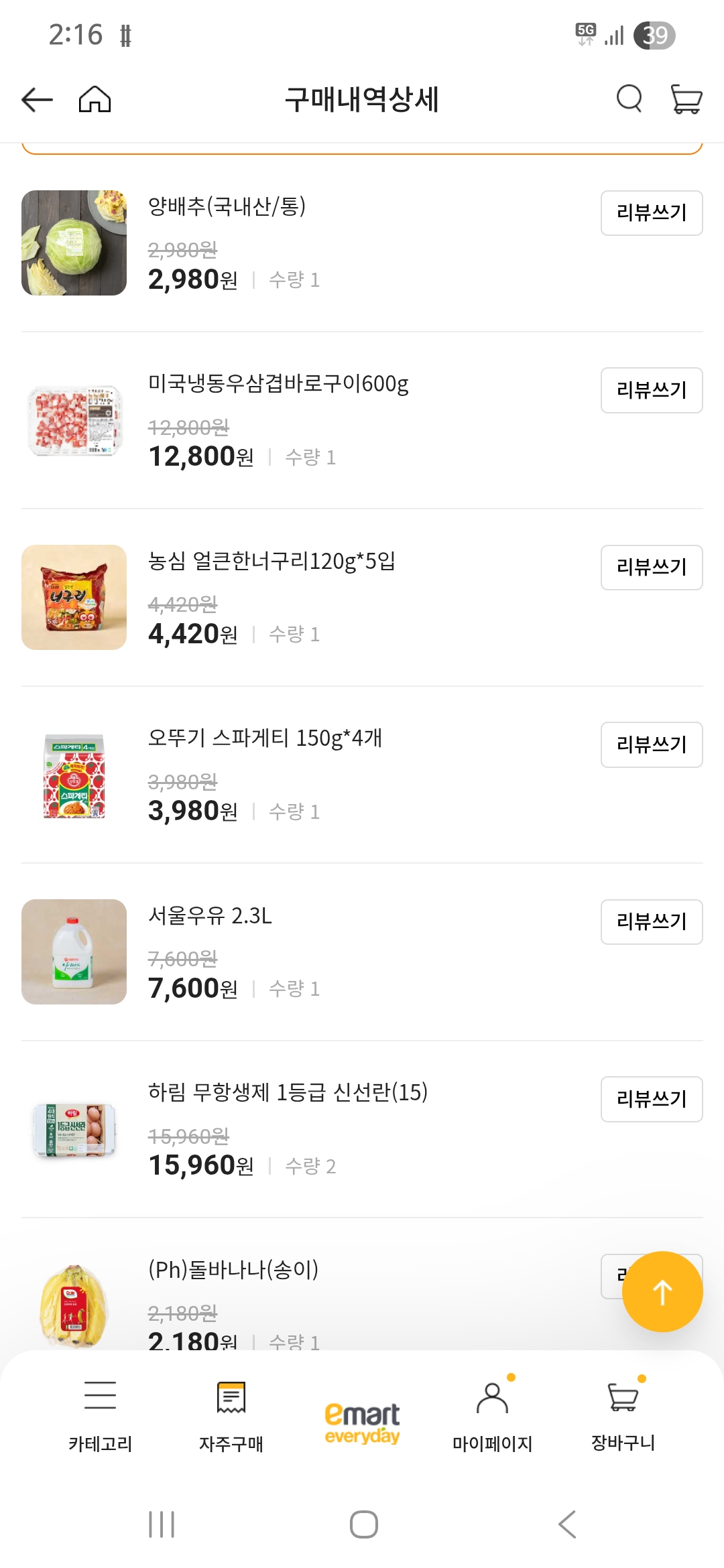Open the cabbage product thumbnail image

click(74, 242)
